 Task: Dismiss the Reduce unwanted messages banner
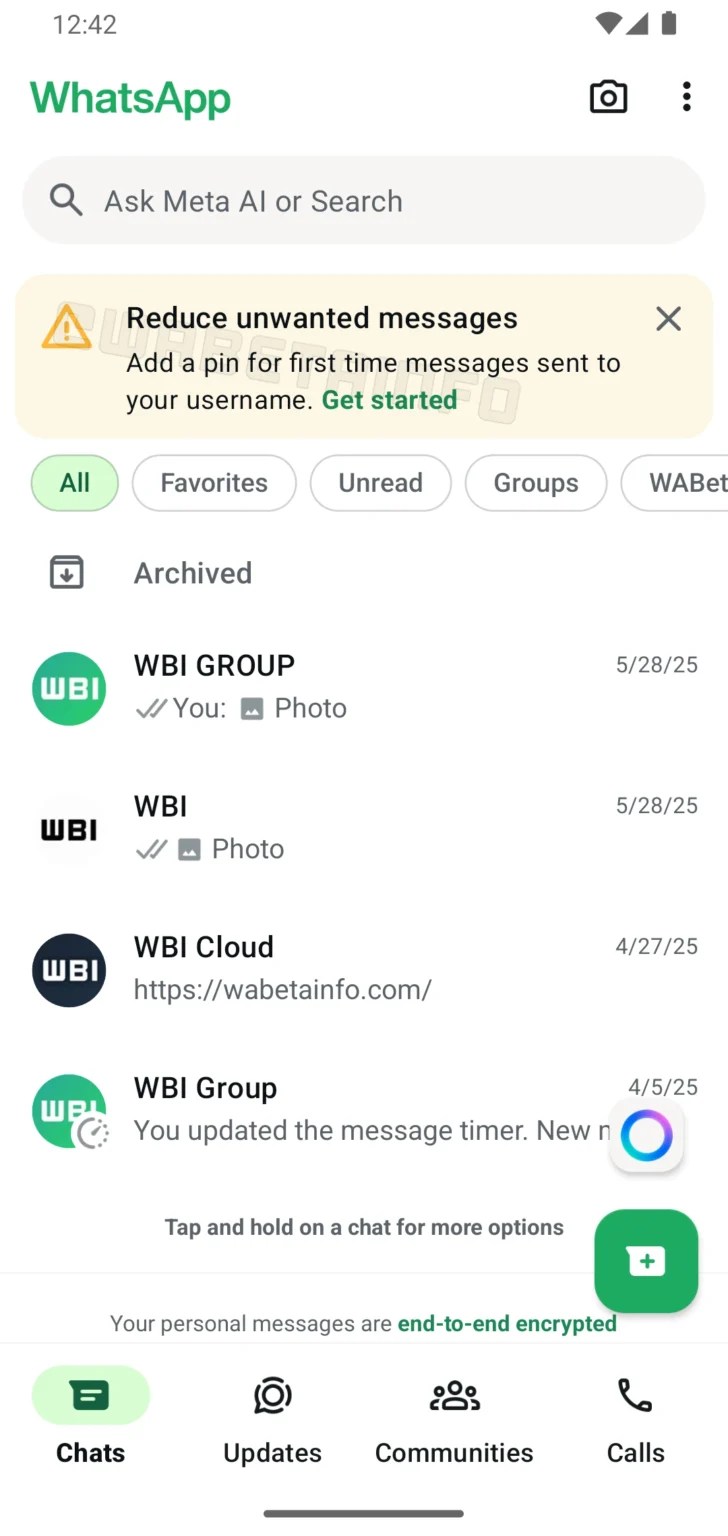click(x=668, y=319)
